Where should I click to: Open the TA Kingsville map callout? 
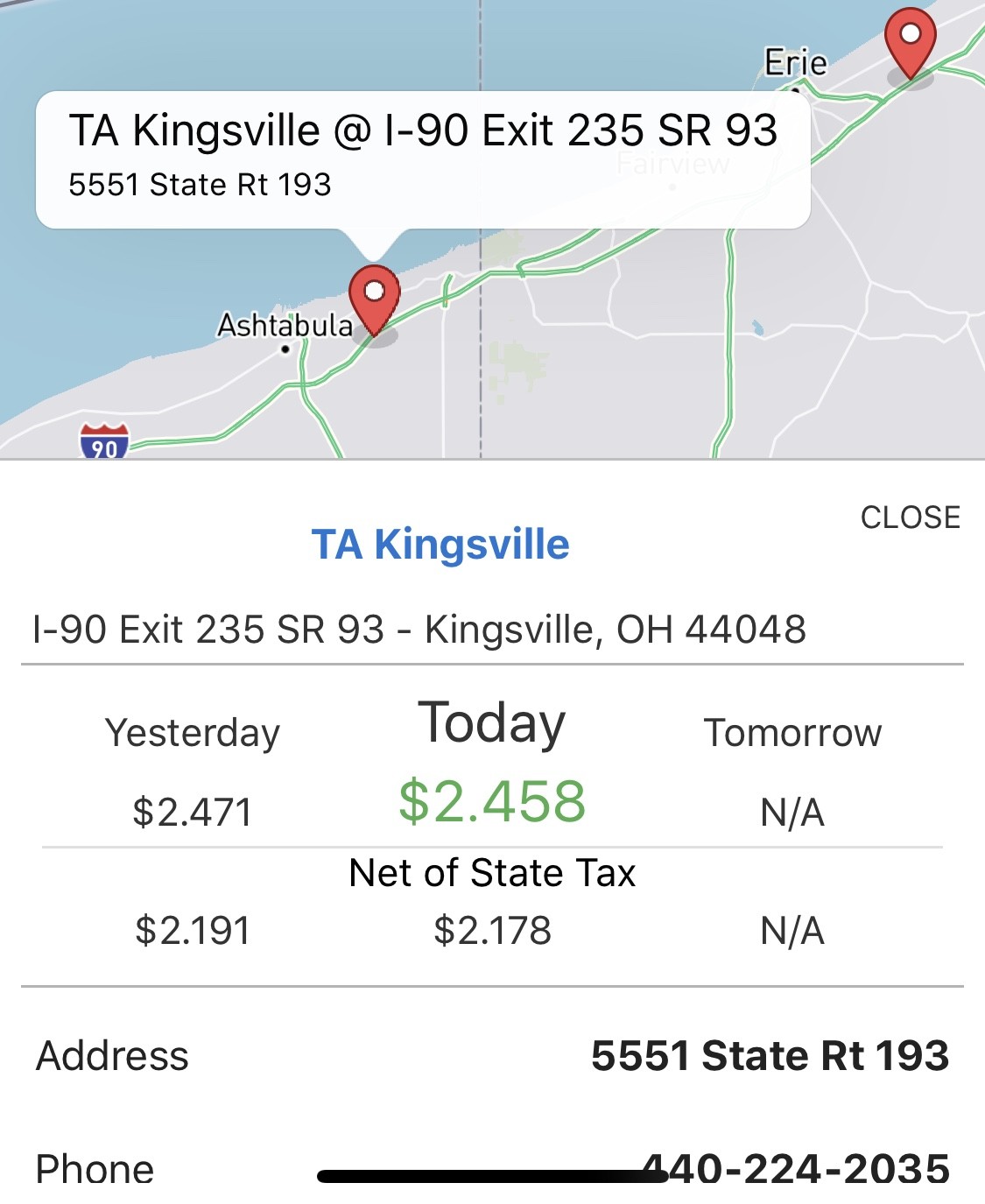point(423,158)
